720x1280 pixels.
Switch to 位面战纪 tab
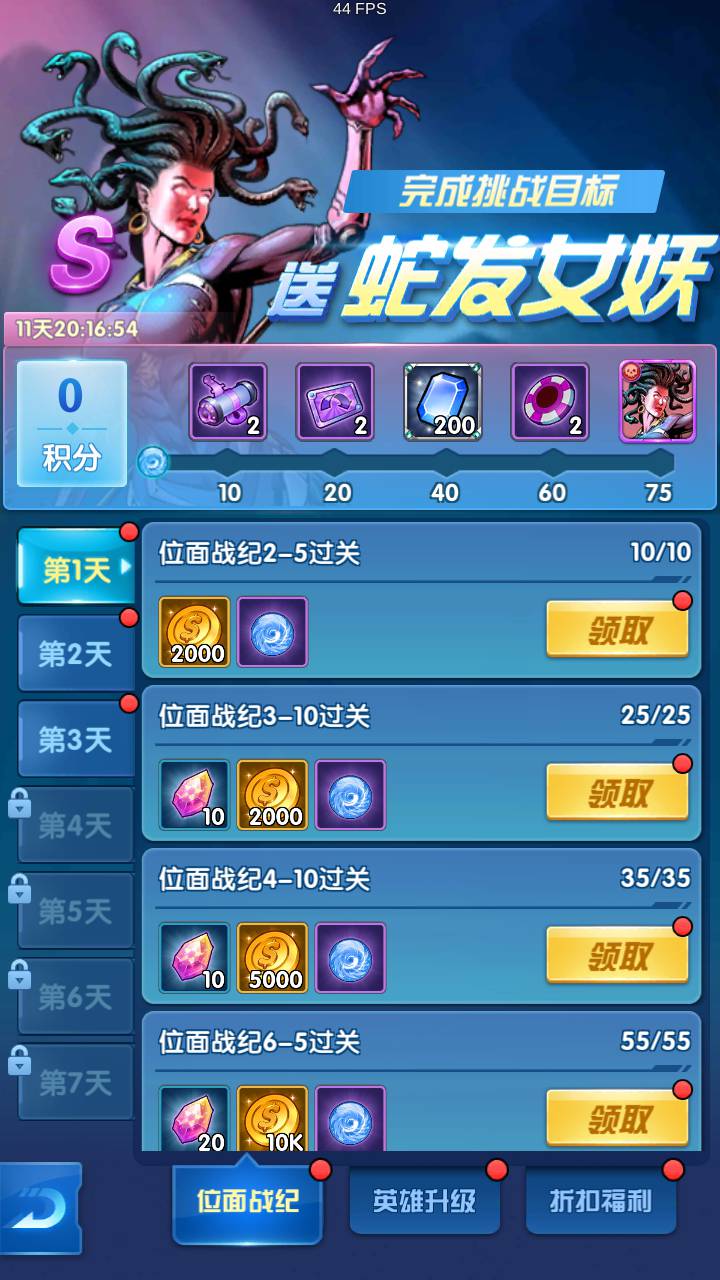point(247,1201)
